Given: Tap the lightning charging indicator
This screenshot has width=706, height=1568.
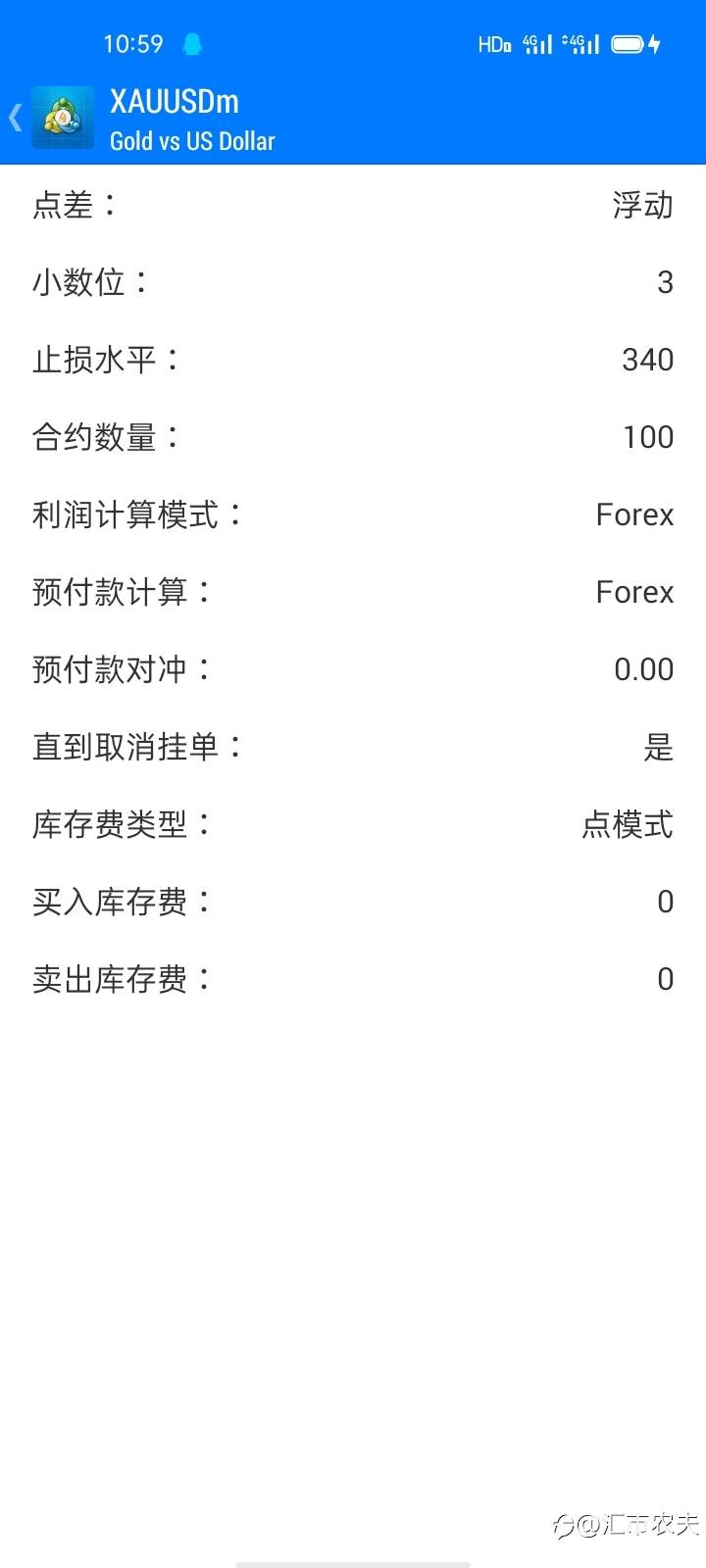Looking at the screenshot, I should coord(656,44).
